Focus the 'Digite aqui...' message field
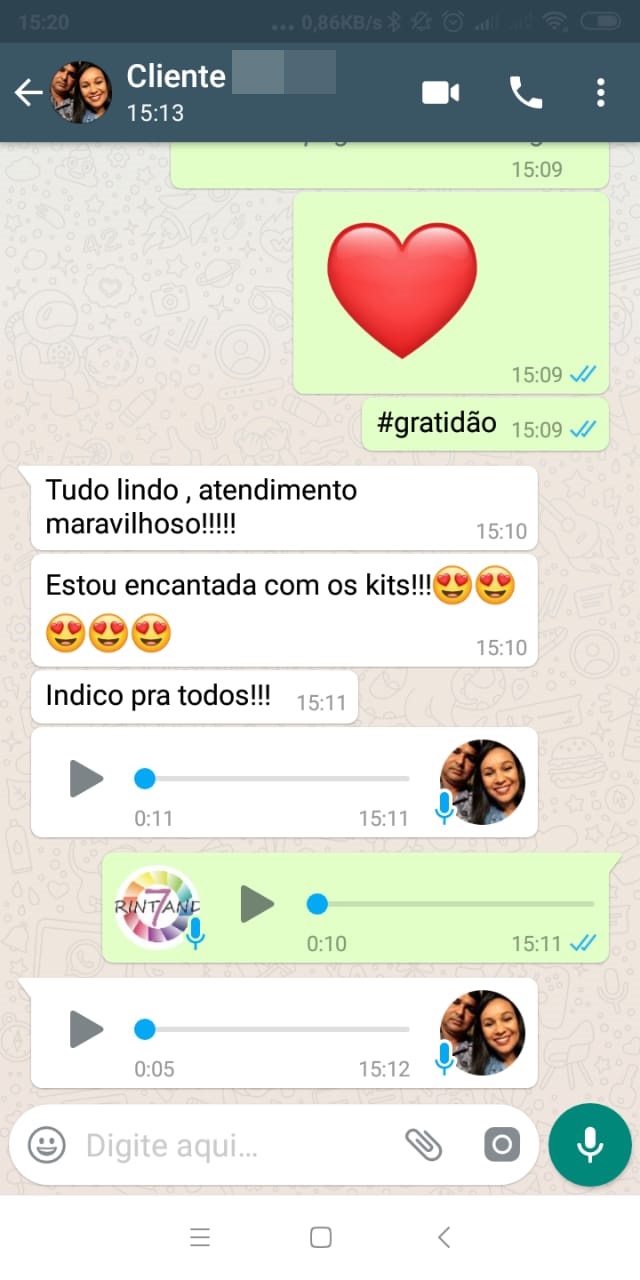This screenshot has height=1280, width=640. [235, 1145]
